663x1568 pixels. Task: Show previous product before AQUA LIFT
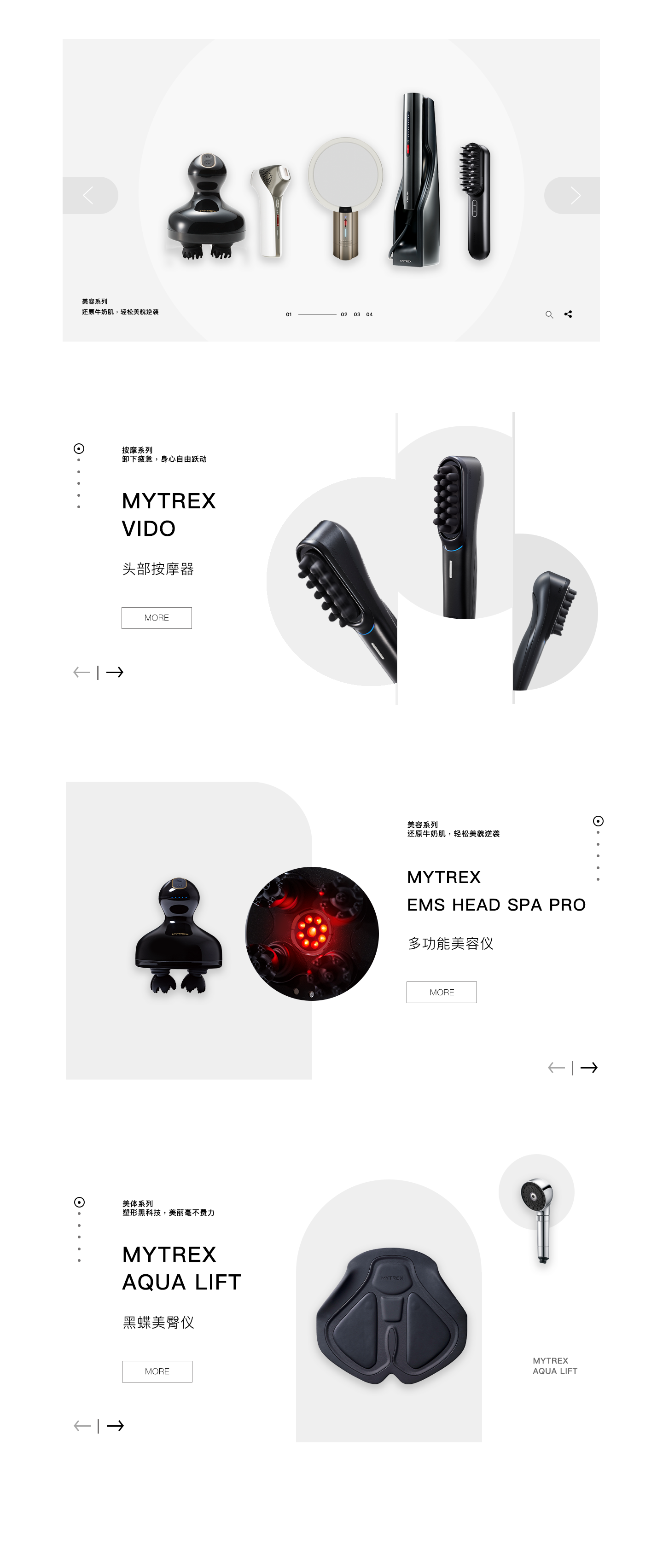click(x=82, y=1426)
